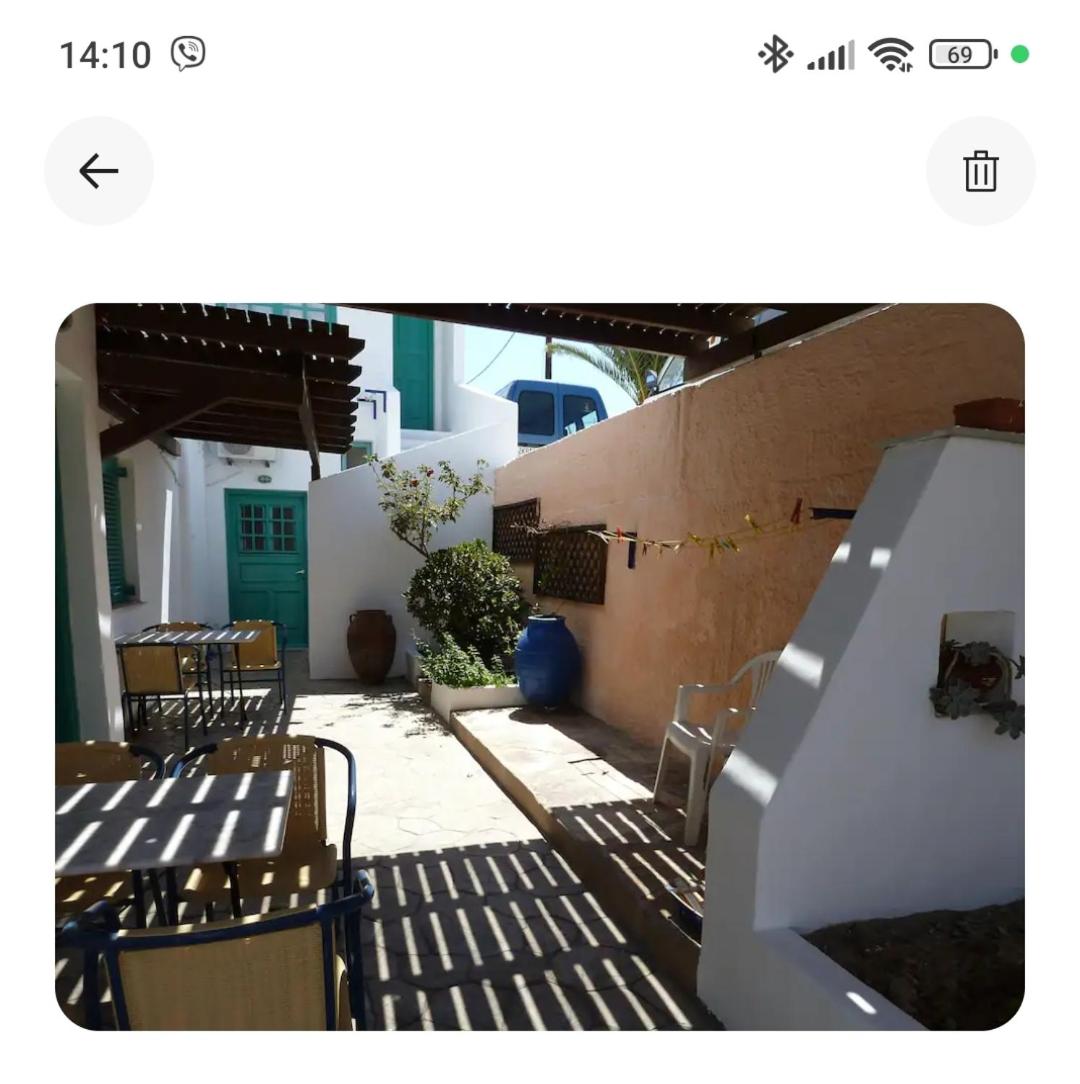
Task: Delete this photo with the trash icon
Action: click(980, 171)
